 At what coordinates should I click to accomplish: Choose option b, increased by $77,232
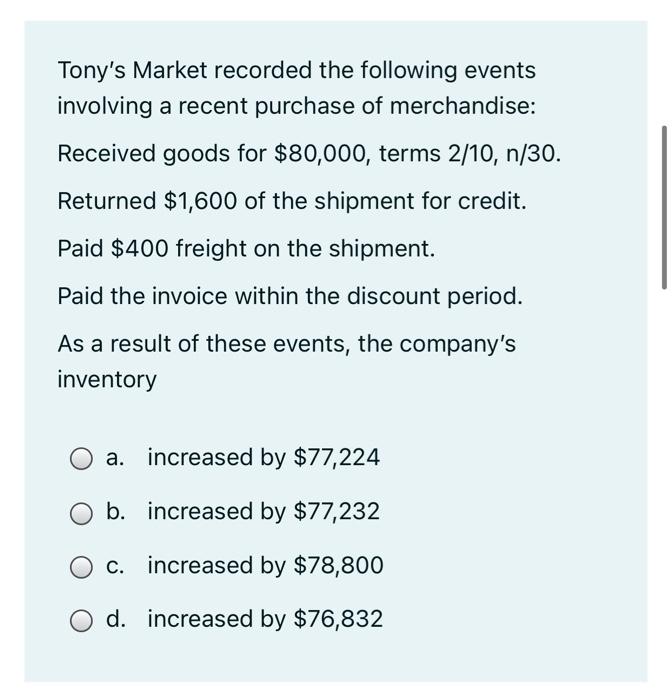(x=81, y=513)
